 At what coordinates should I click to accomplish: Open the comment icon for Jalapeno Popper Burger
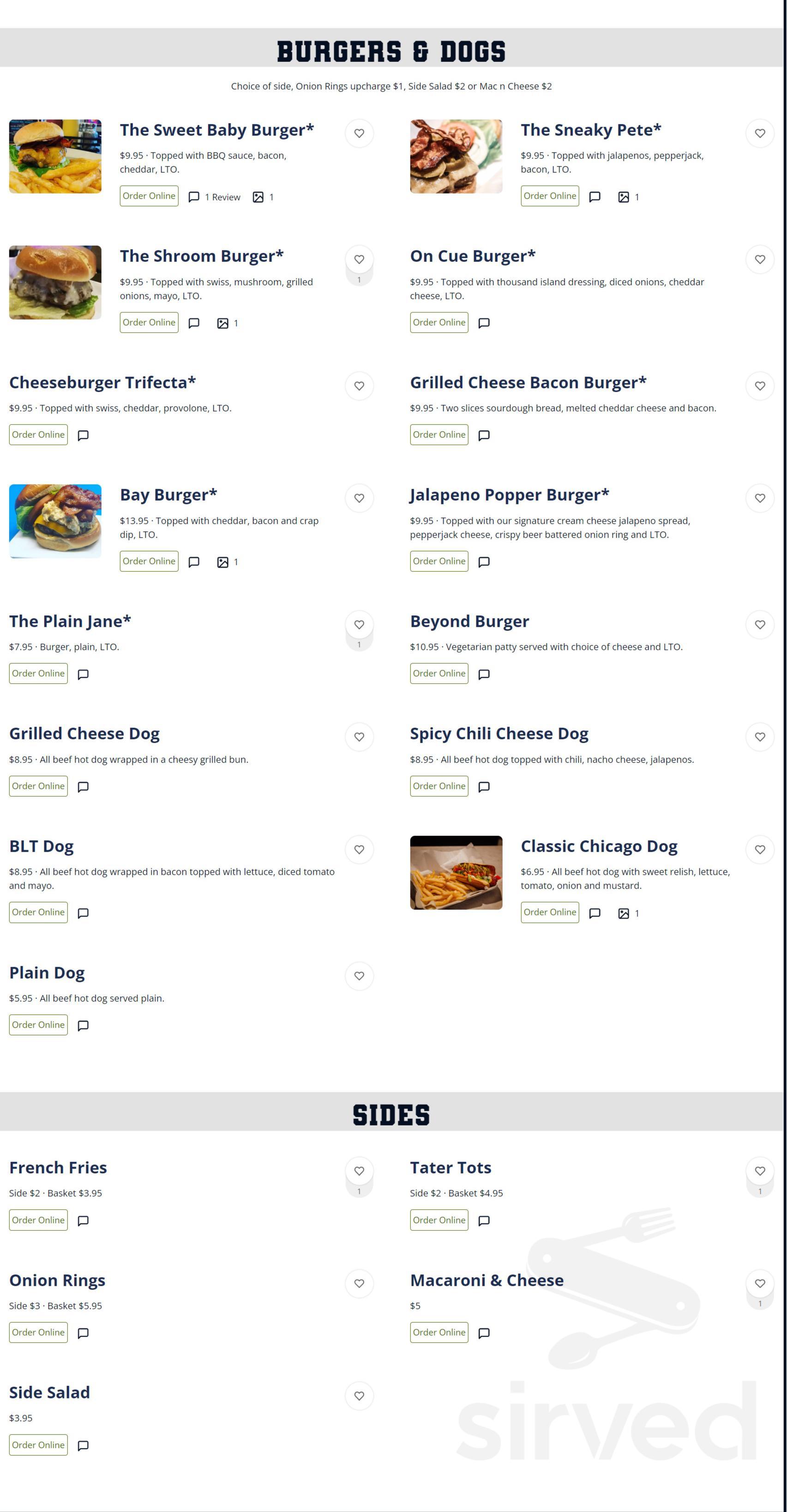coord(483,562)
